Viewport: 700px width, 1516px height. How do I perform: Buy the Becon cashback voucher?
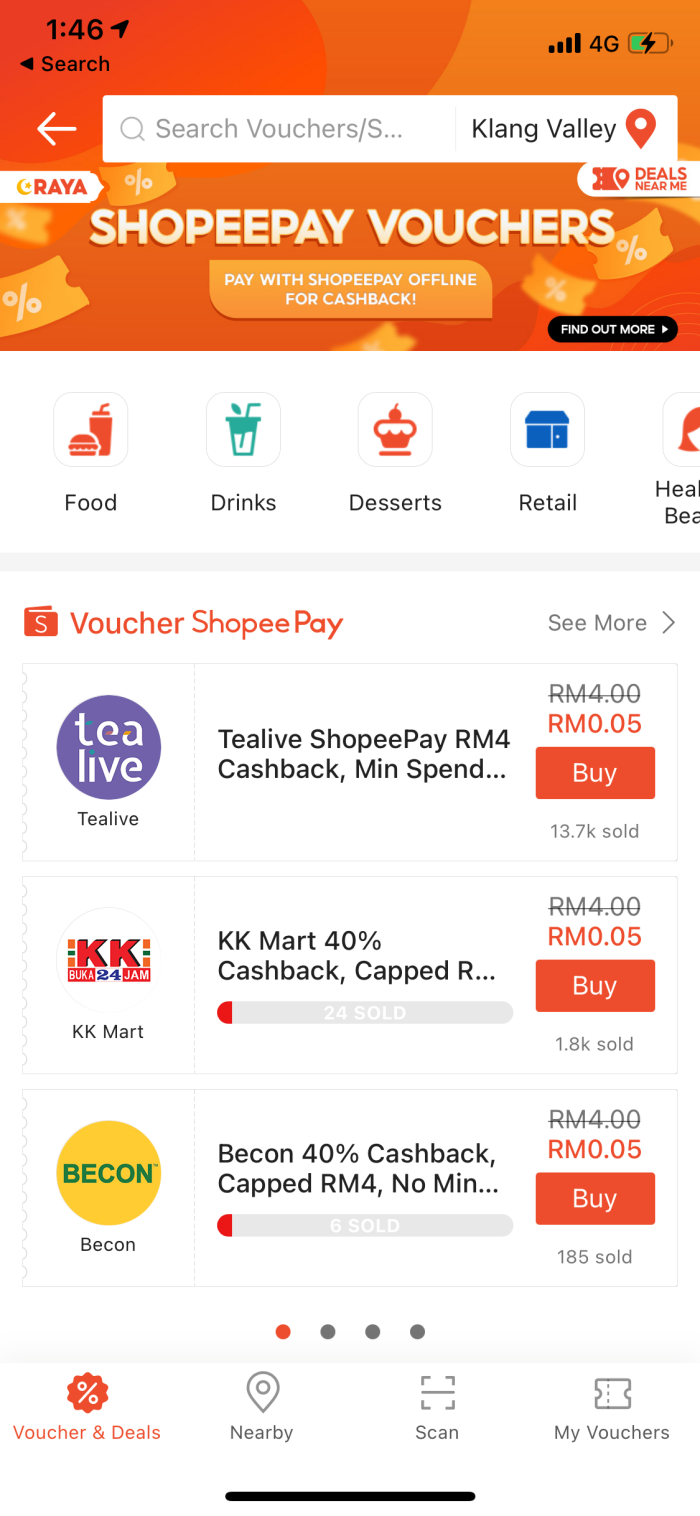tap(595, 1199)
